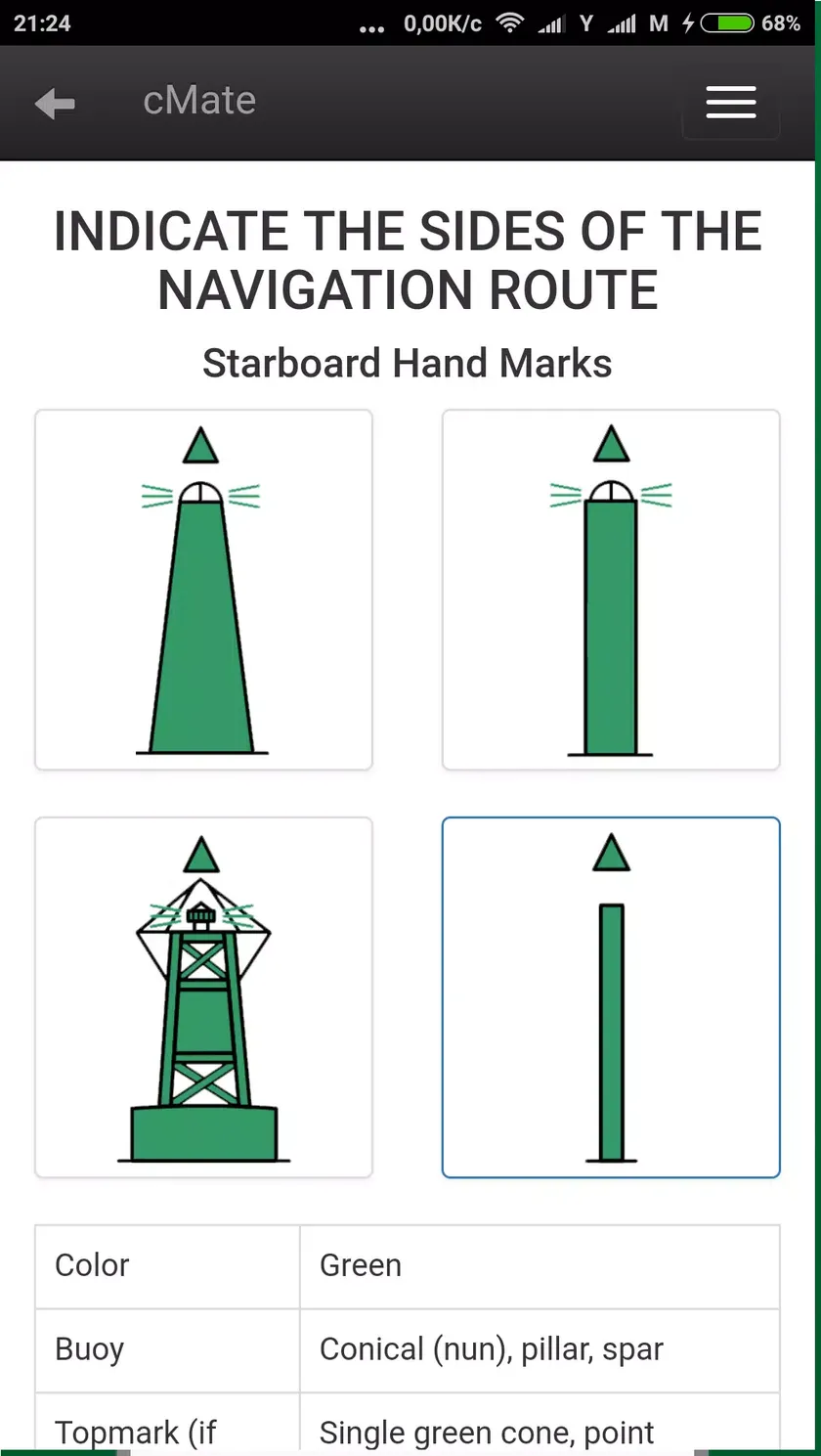The width and height of the screenshot is (821, 1456).
Task: Open the hamburger menu
Action: 731,103
